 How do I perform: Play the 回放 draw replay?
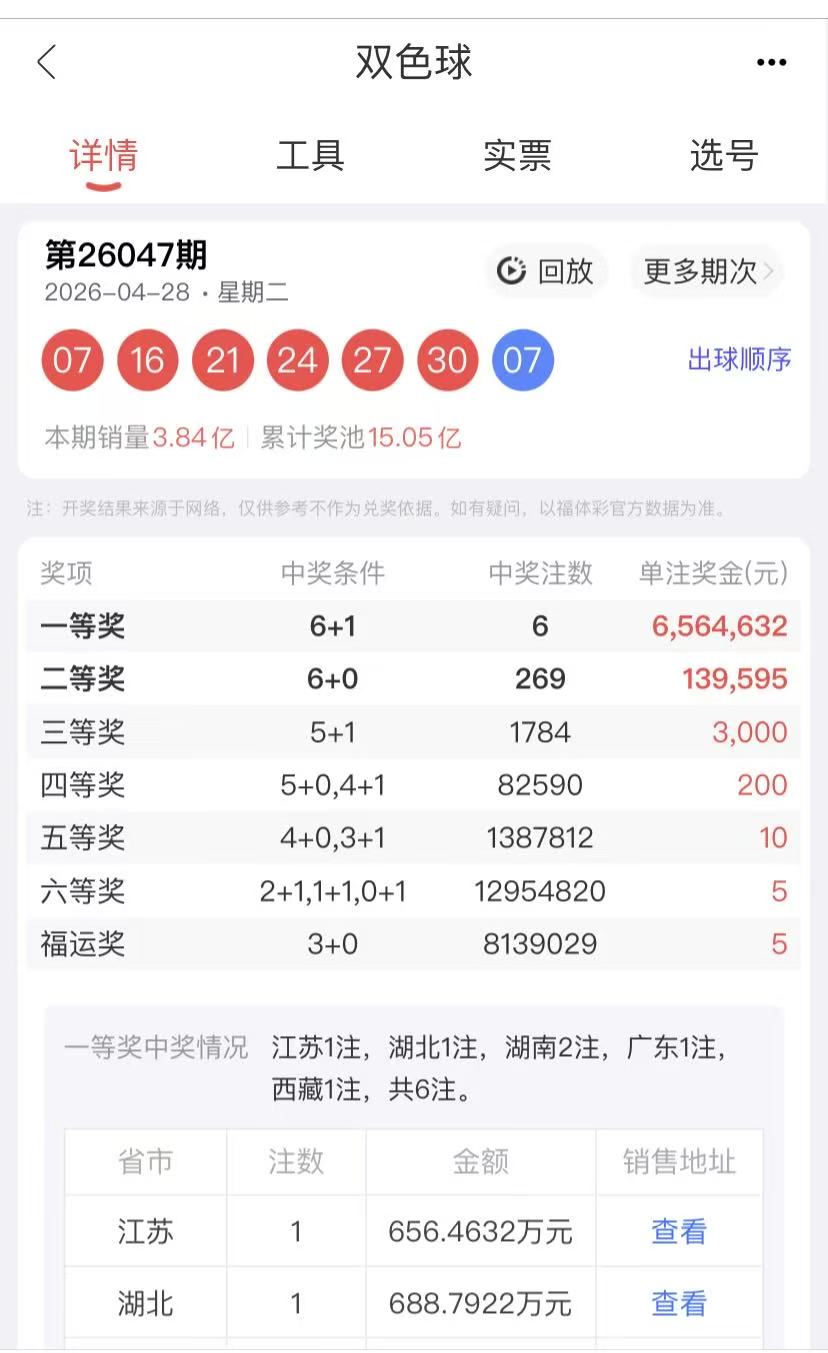[x=546, y=271]
